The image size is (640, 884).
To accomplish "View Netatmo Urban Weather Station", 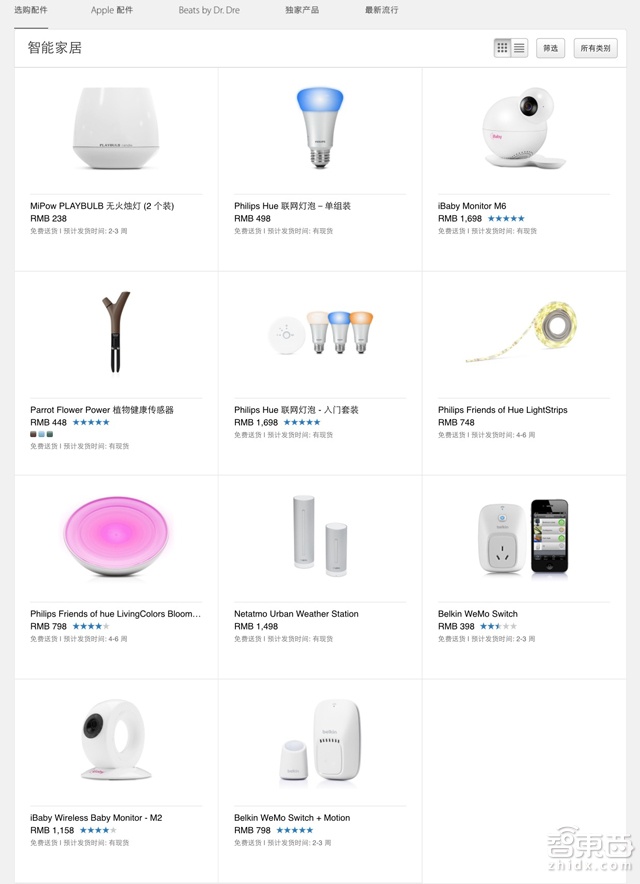I will pos(296,614).
